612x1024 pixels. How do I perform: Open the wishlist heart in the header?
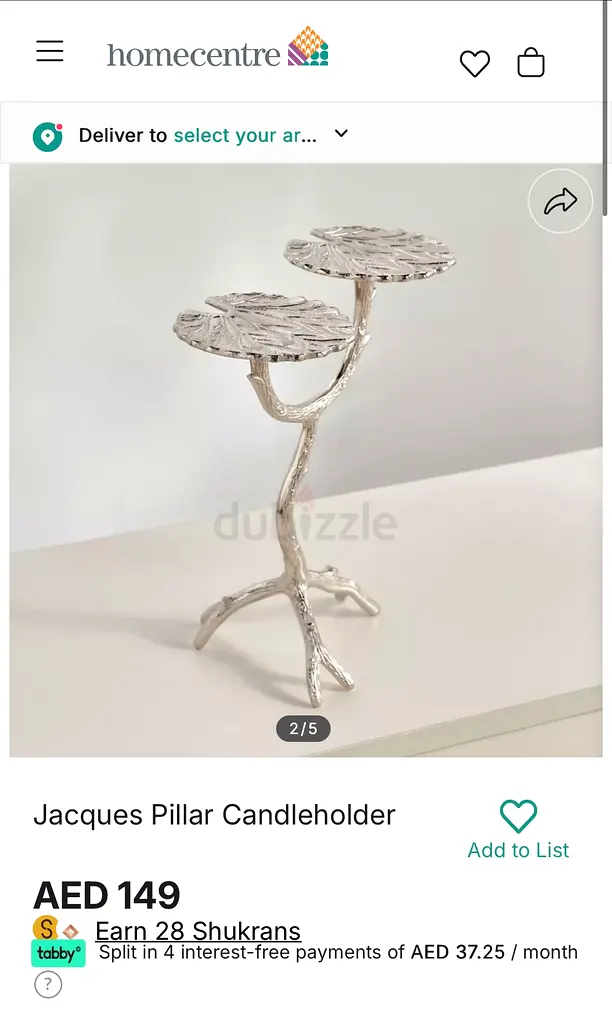(x=474, y=64)
